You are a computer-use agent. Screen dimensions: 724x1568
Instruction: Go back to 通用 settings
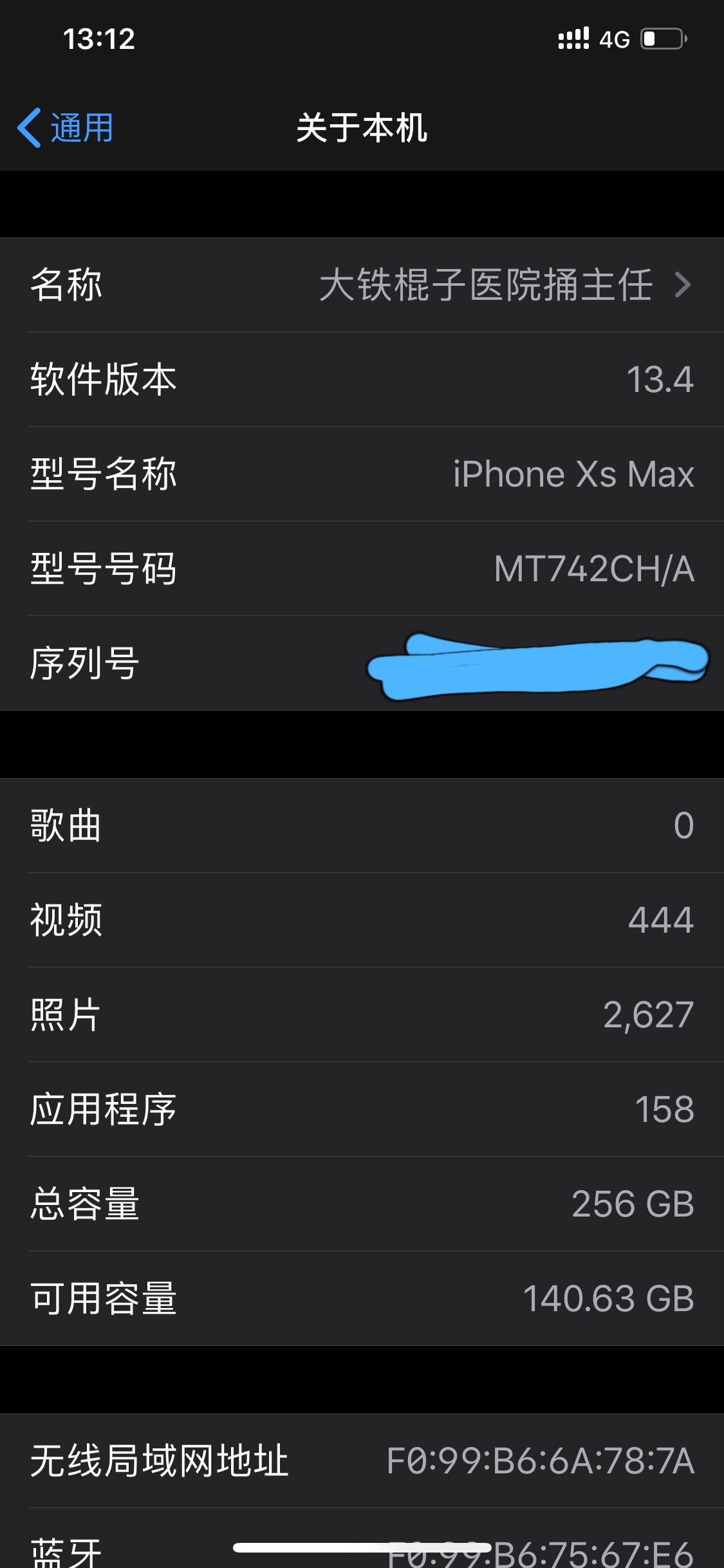(66, 127)
